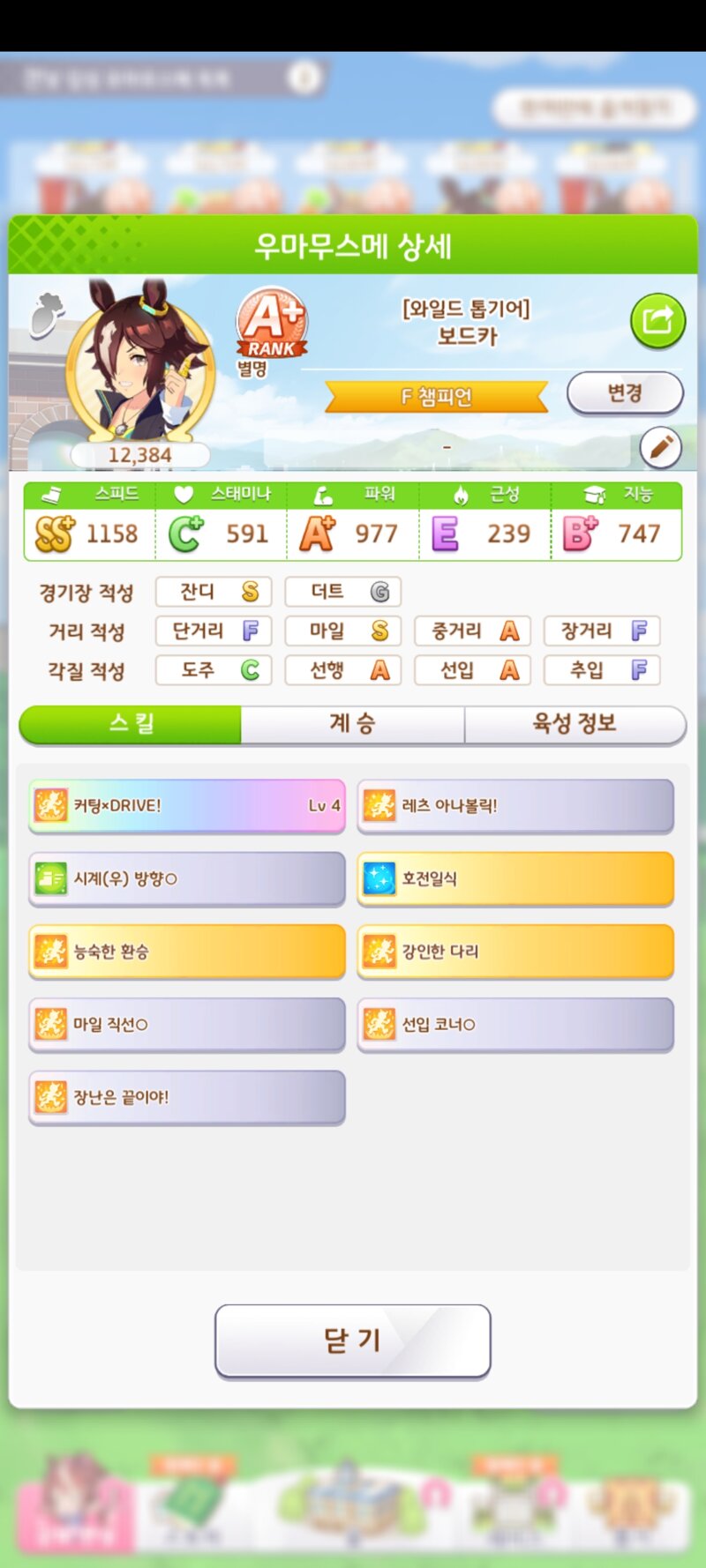Viewport: 706px width, 1568px height.
Task: View the 시계(우) 방향○ skill
Action: [187, 878]
